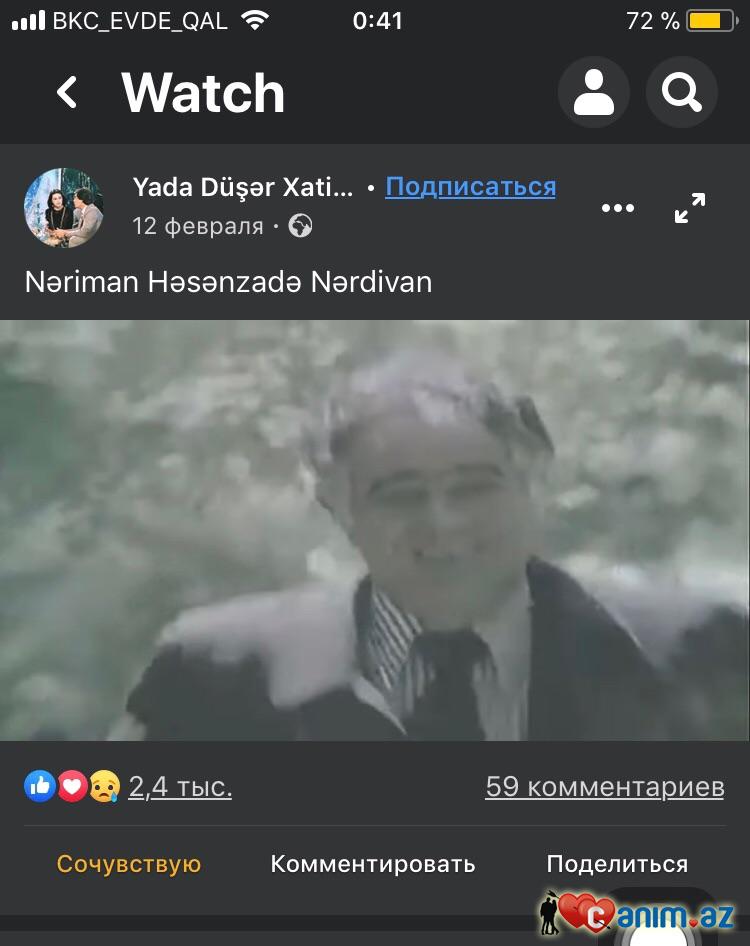Tap the Сочувствую reaction button
Screen dimensions: 750x946
point(128,864)
